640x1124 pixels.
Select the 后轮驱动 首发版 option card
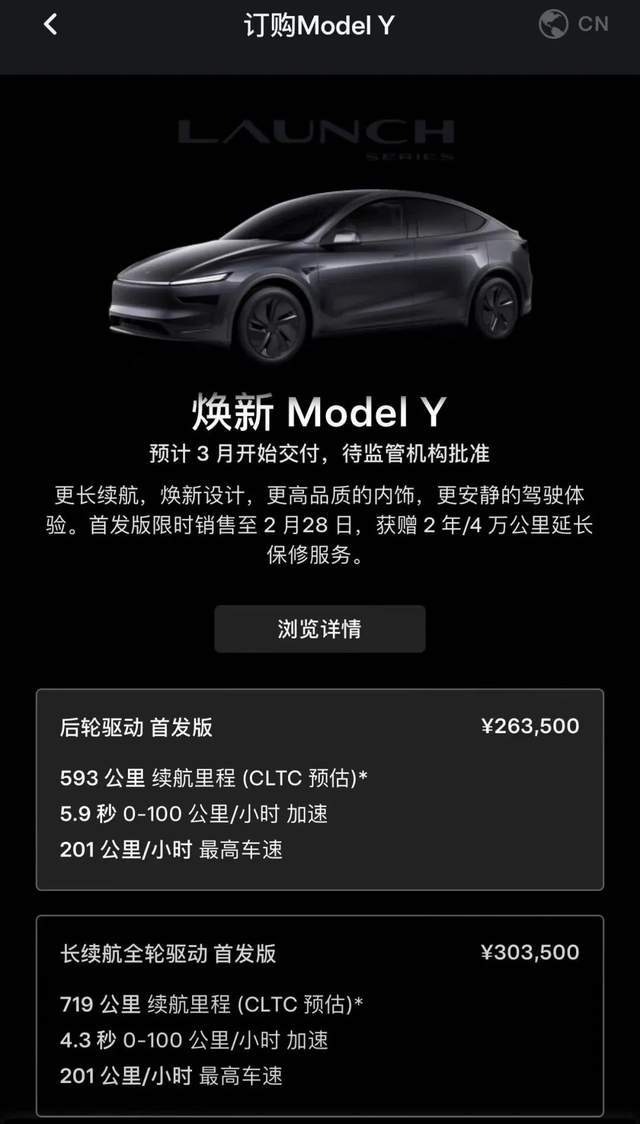(x=319, y=789)
